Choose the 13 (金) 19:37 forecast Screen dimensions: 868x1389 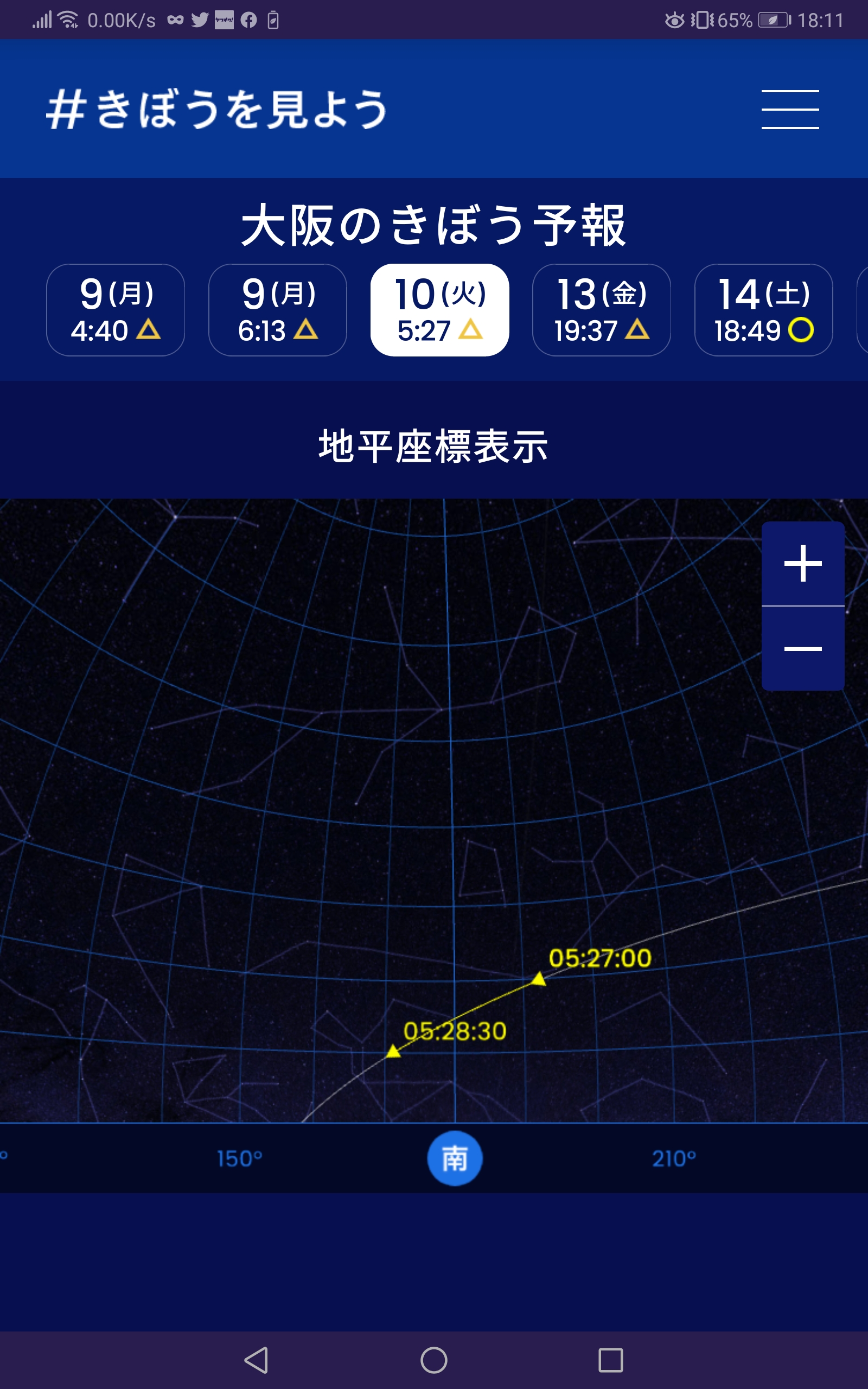coord(602,310)
